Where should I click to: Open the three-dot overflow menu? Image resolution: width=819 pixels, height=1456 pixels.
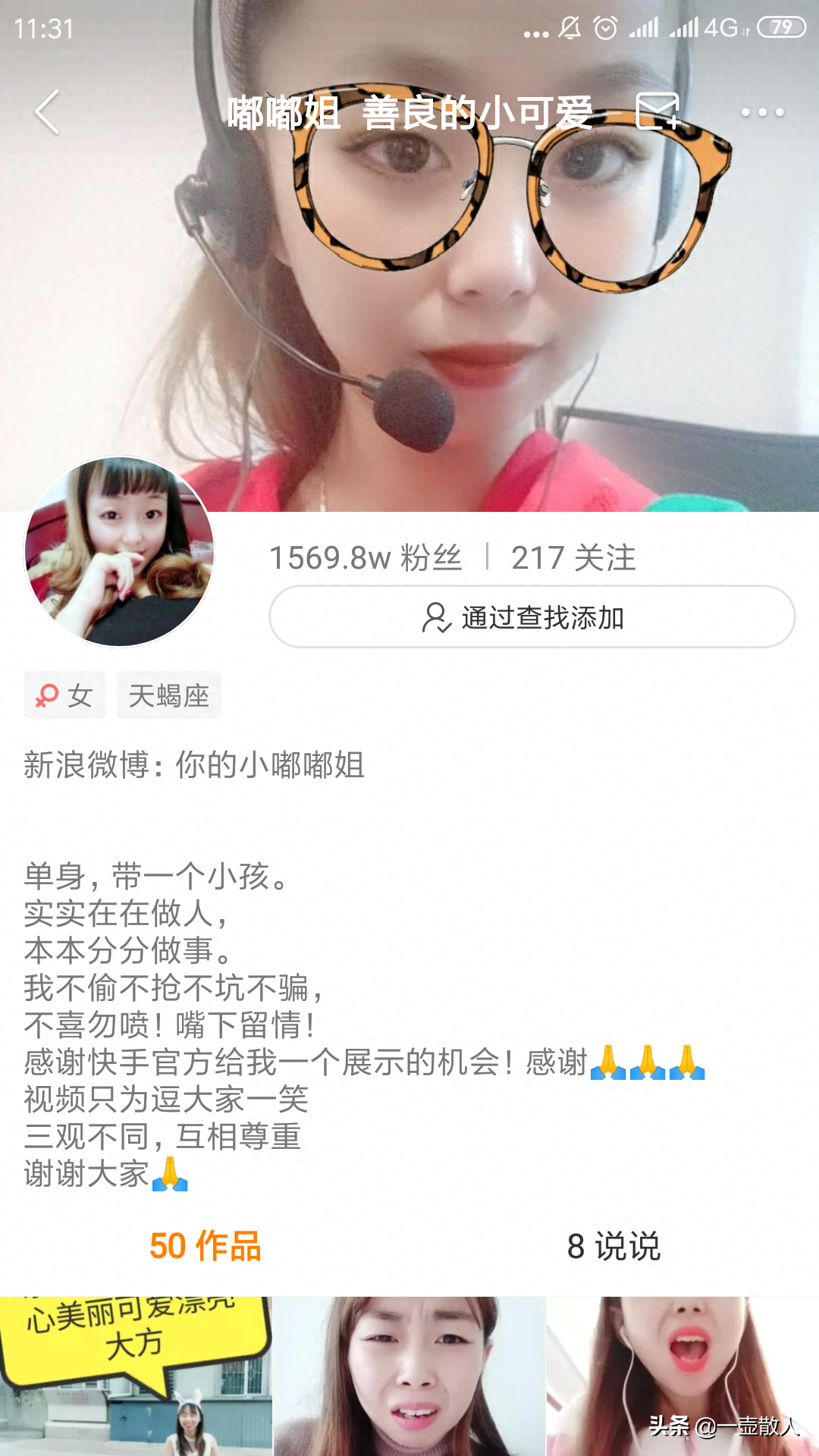point(762,112)
